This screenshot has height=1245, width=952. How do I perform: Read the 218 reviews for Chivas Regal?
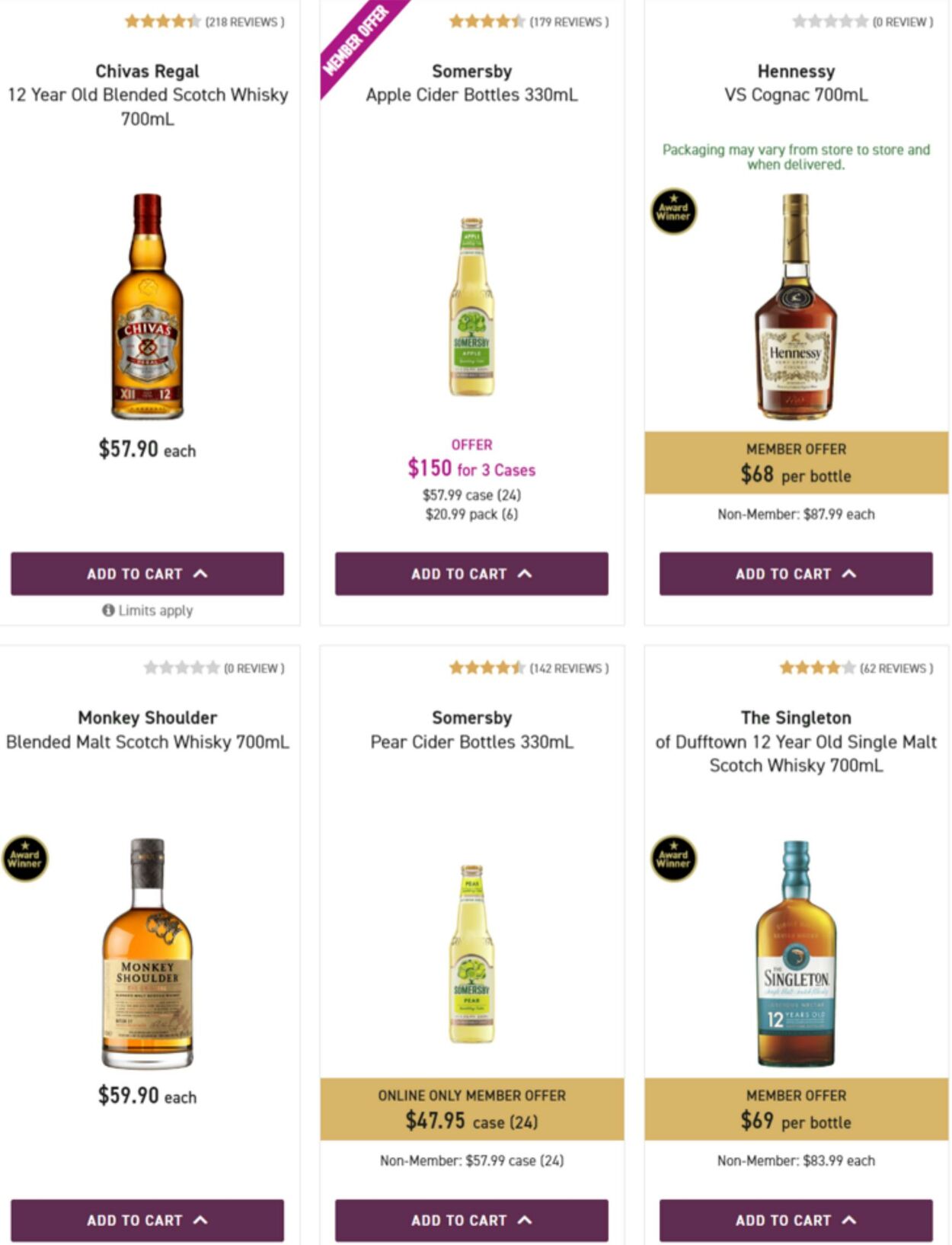pos(244,22)
